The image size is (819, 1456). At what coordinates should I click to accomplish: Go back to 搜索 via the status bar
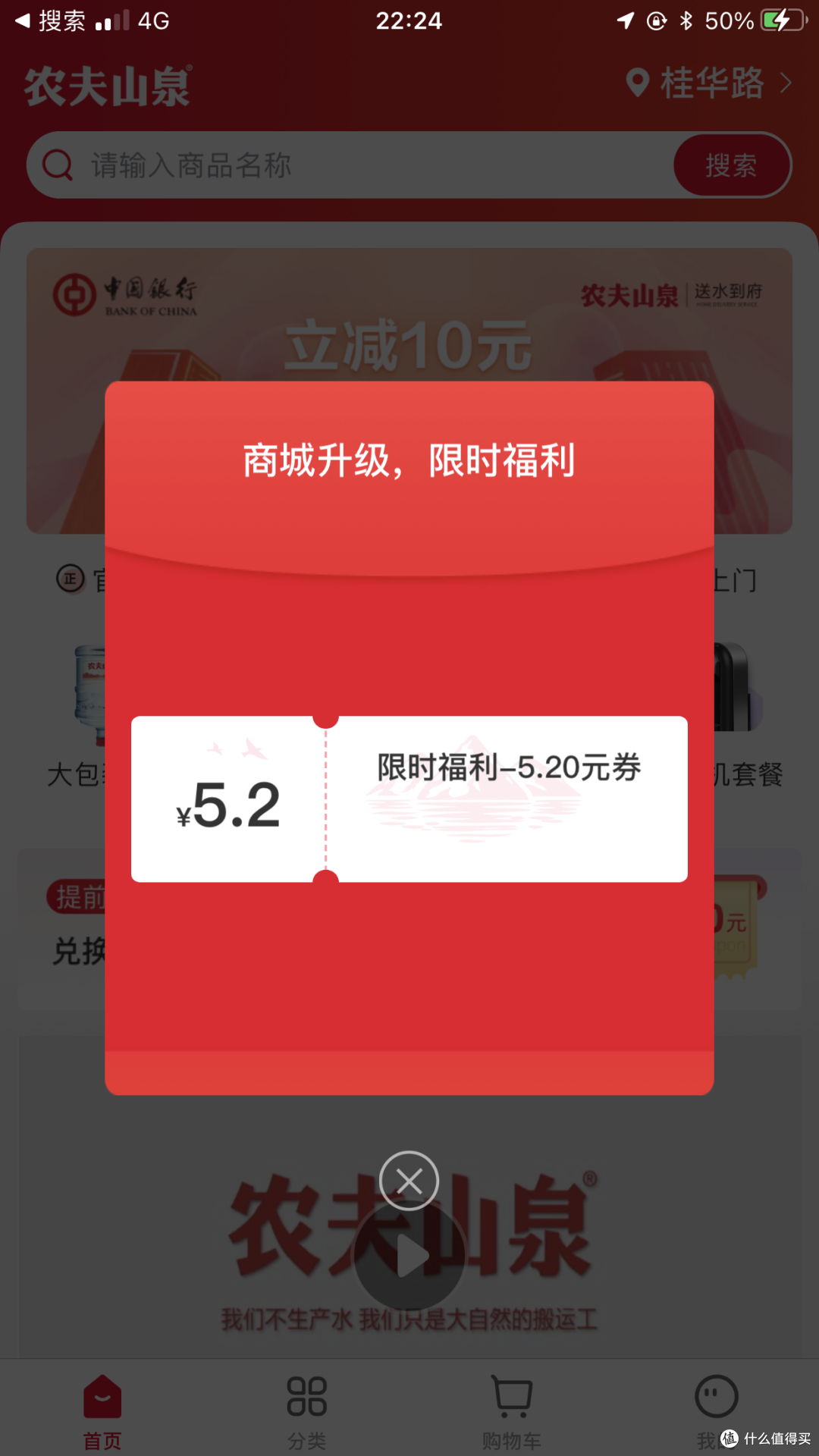point(52,20)
